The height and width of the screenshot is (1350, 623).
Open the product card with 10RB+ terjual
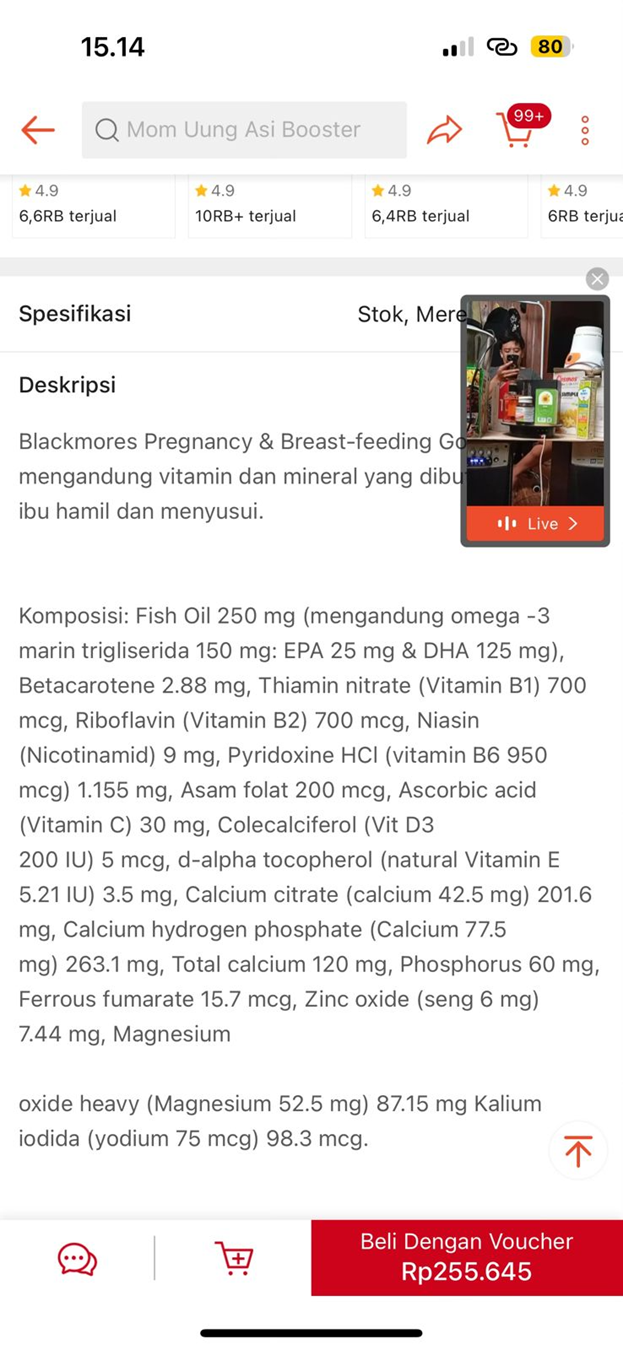[270, 206]
